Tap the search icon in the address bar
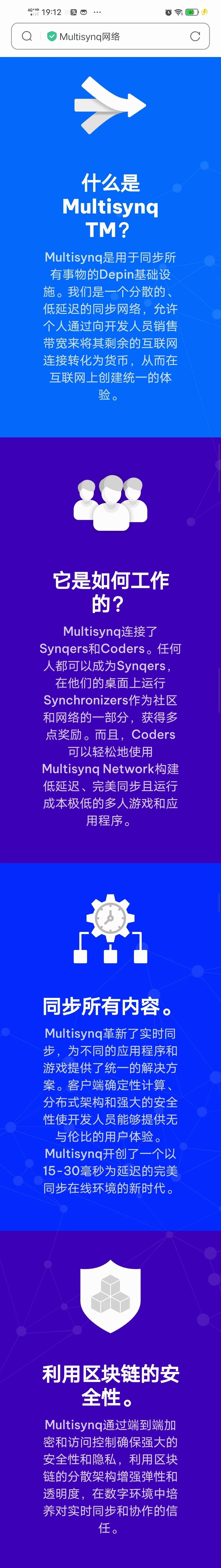 click(x=27, y=37)
